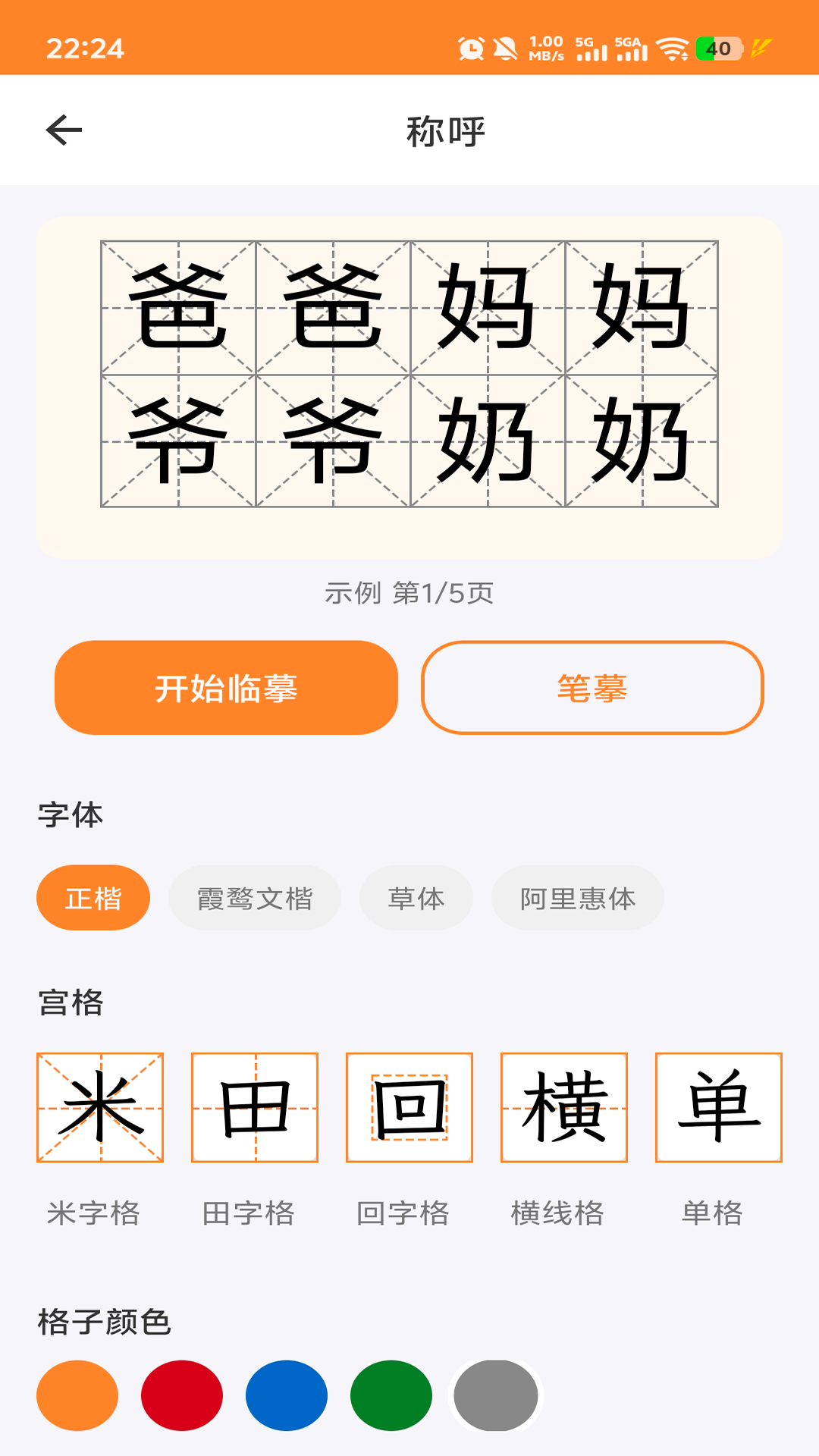Choose the gray grid color

pyautogui.click(x=496, y=1395)
